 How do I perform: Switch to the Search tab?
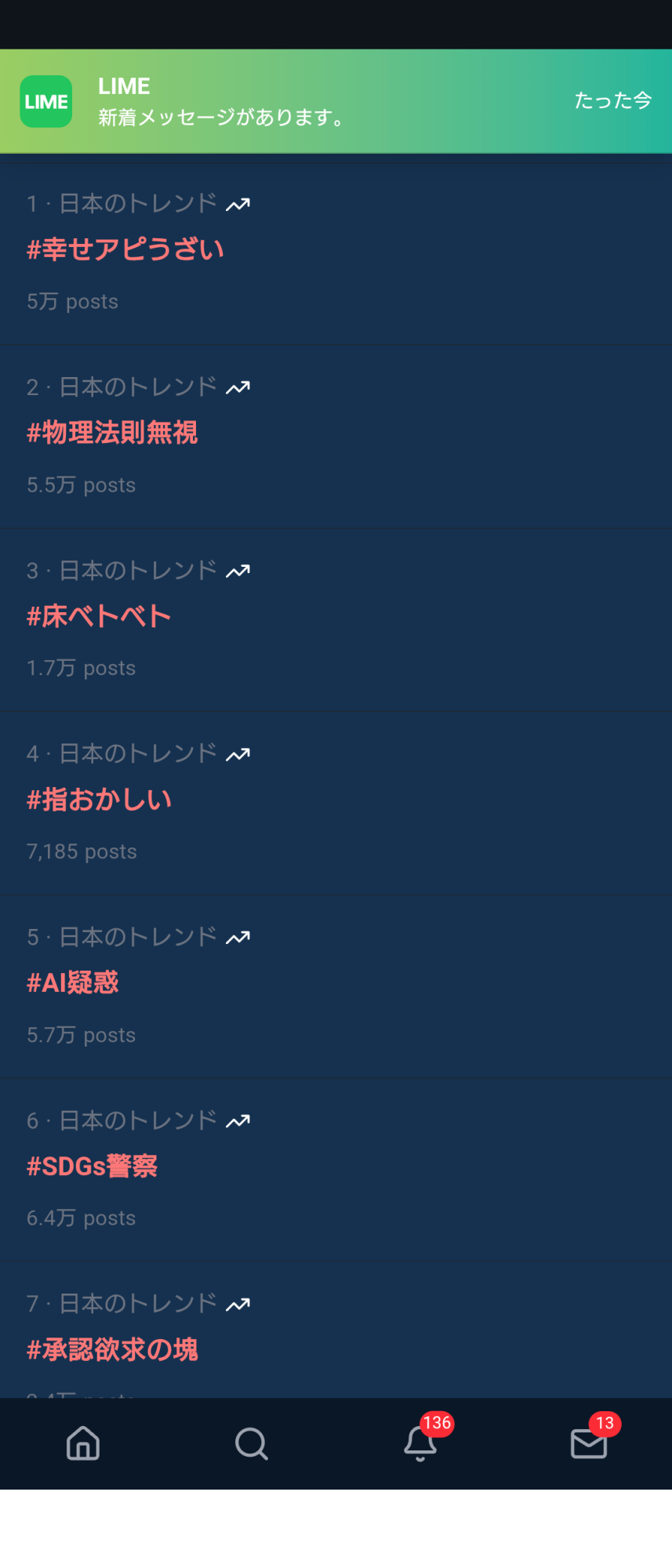click(252, 1443)
